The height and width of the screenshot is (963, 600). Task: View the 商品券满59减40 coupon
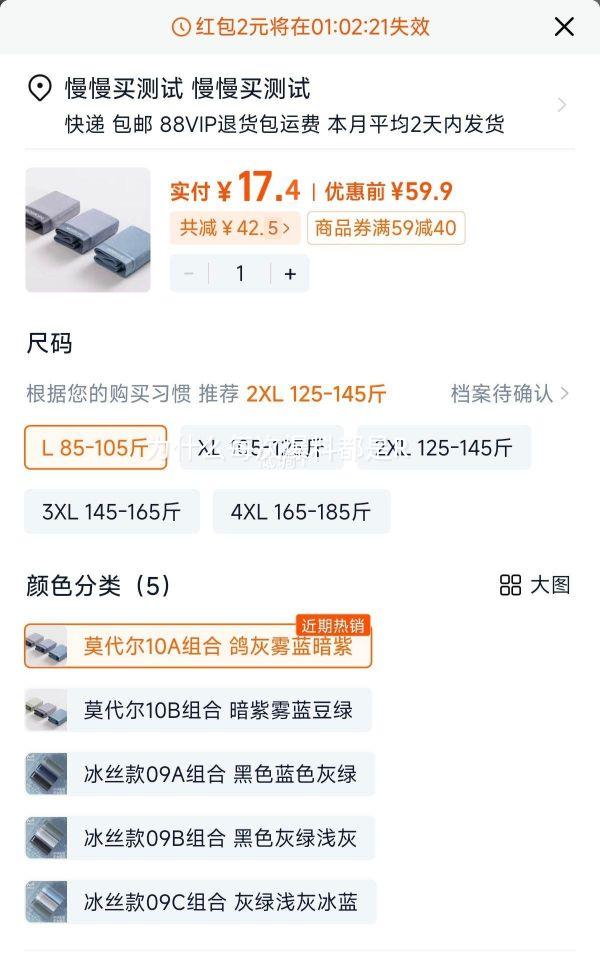tap(385, 228)
